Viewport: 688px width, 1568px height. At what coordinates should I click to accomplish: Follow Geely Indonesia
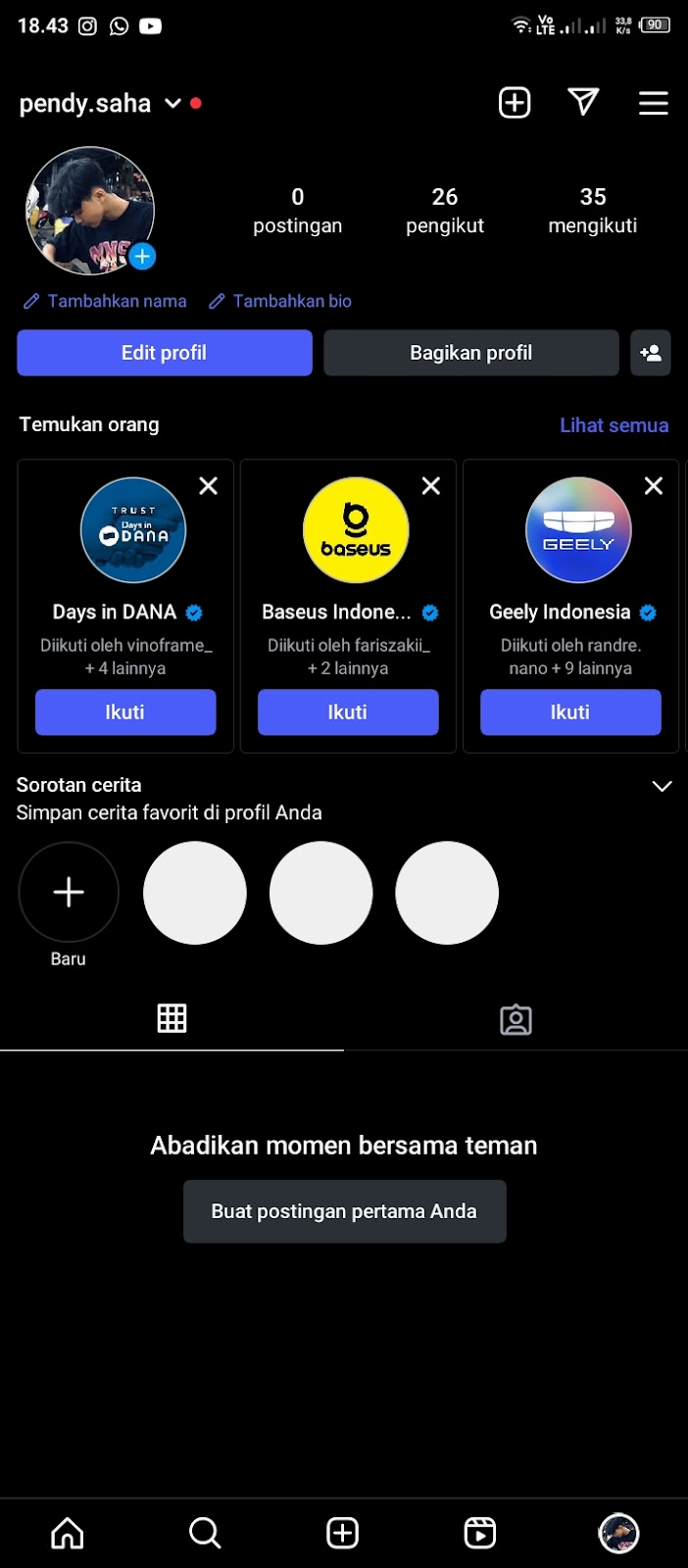pos(570,712)
